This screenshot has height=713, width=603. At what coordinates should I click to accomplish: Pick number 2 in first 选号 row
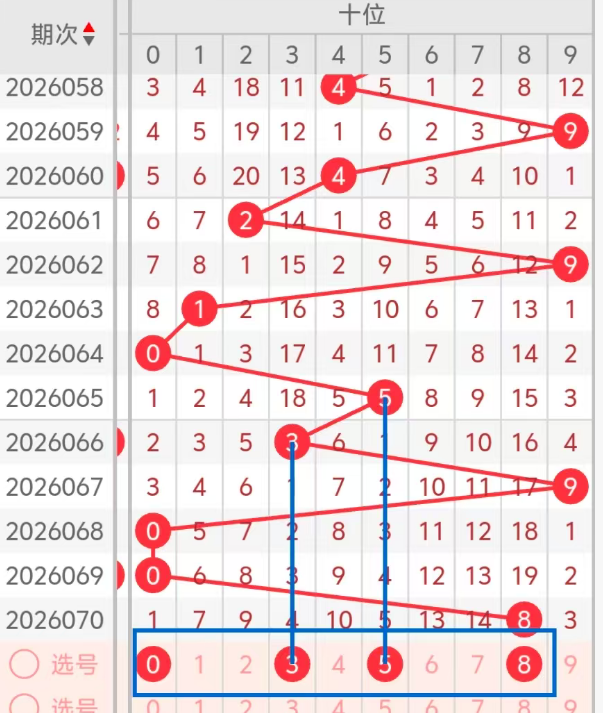[246, 664]
